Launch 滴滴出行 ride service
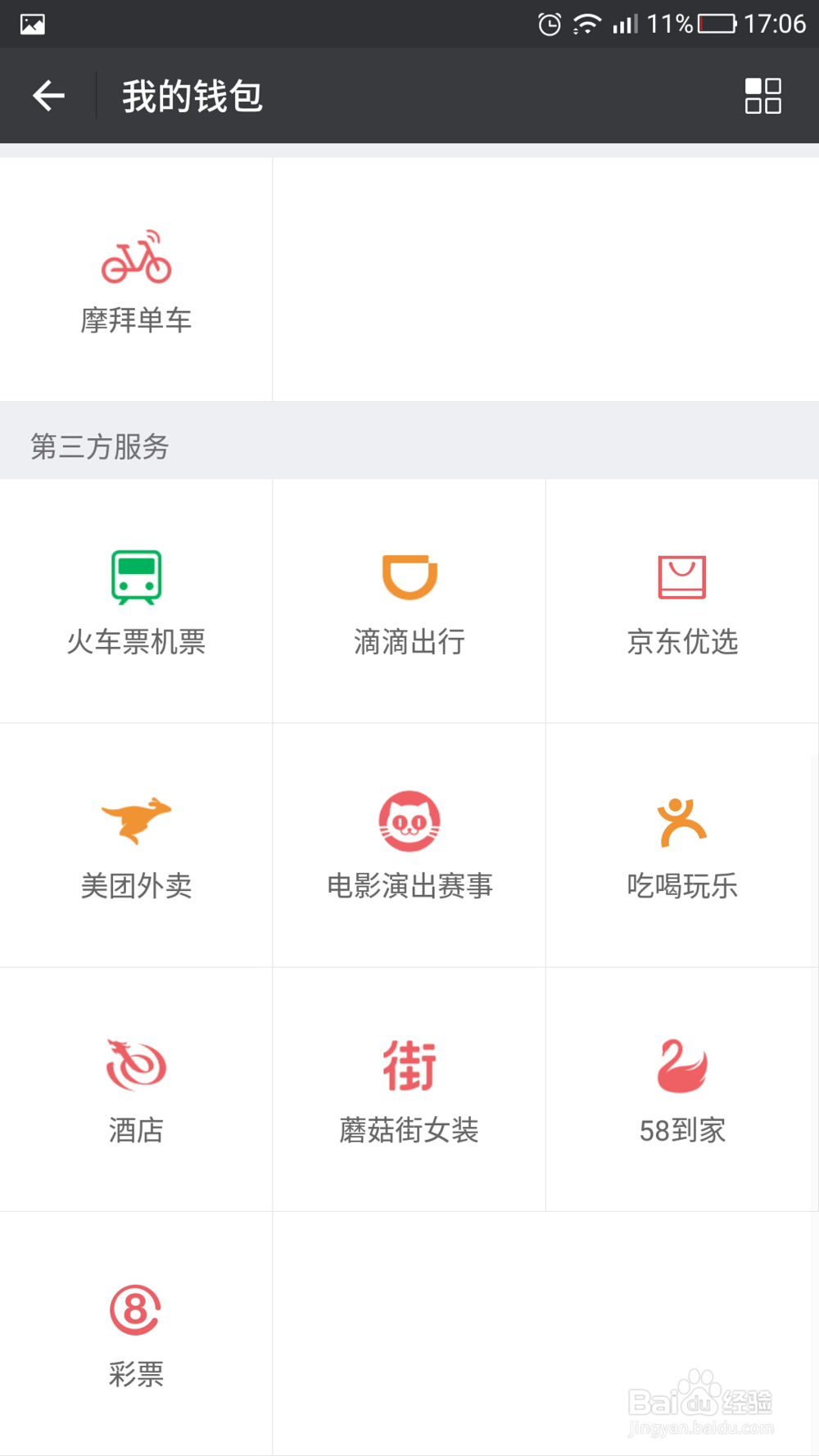This screenshot has width=819, height=1456. [409, 601]
